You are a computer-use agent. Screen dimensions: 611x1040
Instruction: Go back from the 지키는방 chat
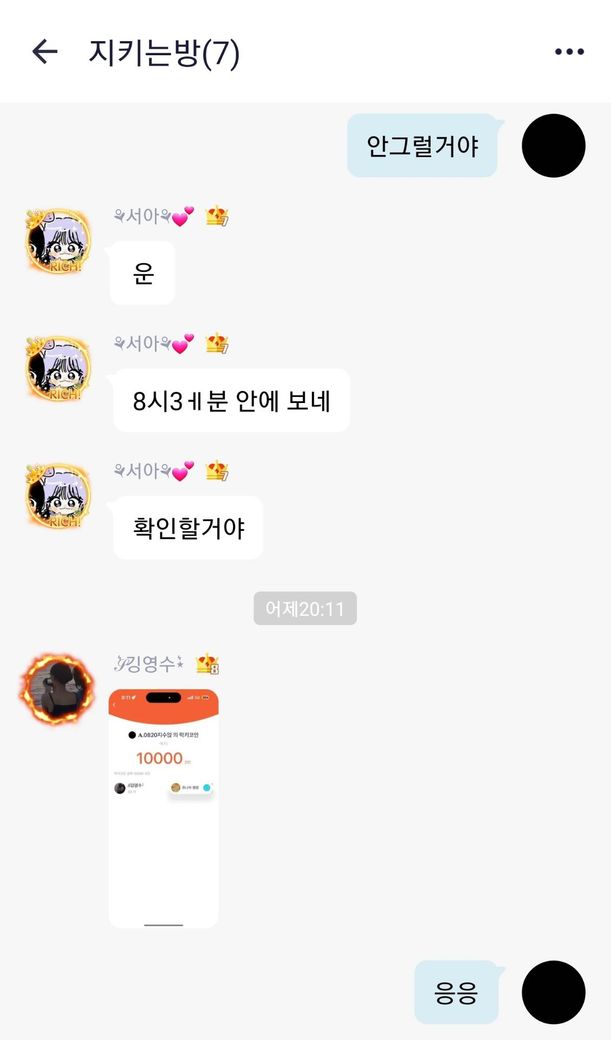(44, 52)
